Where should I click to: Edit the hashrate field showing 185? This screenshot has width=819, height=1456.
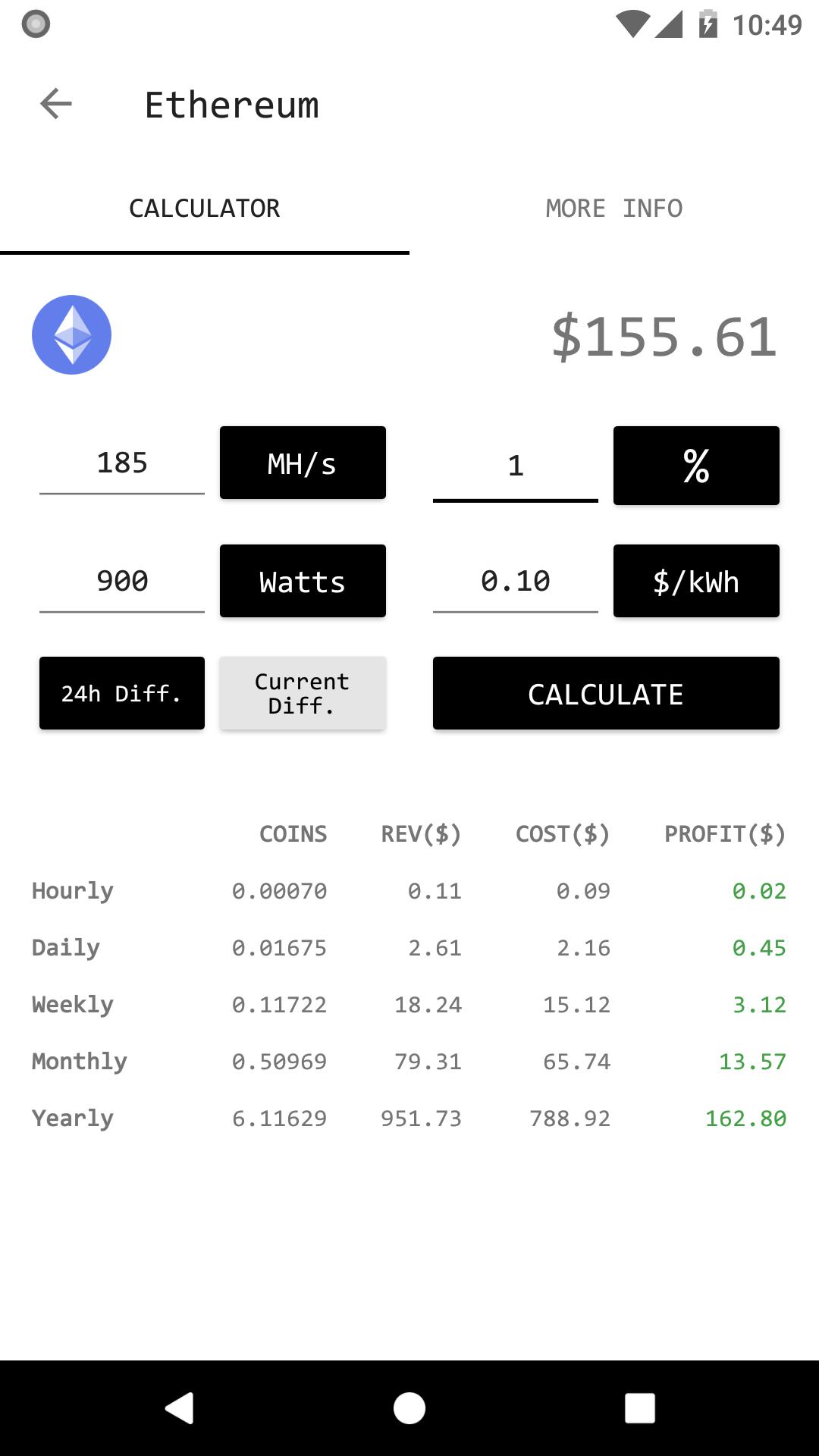tap(122, 463)
